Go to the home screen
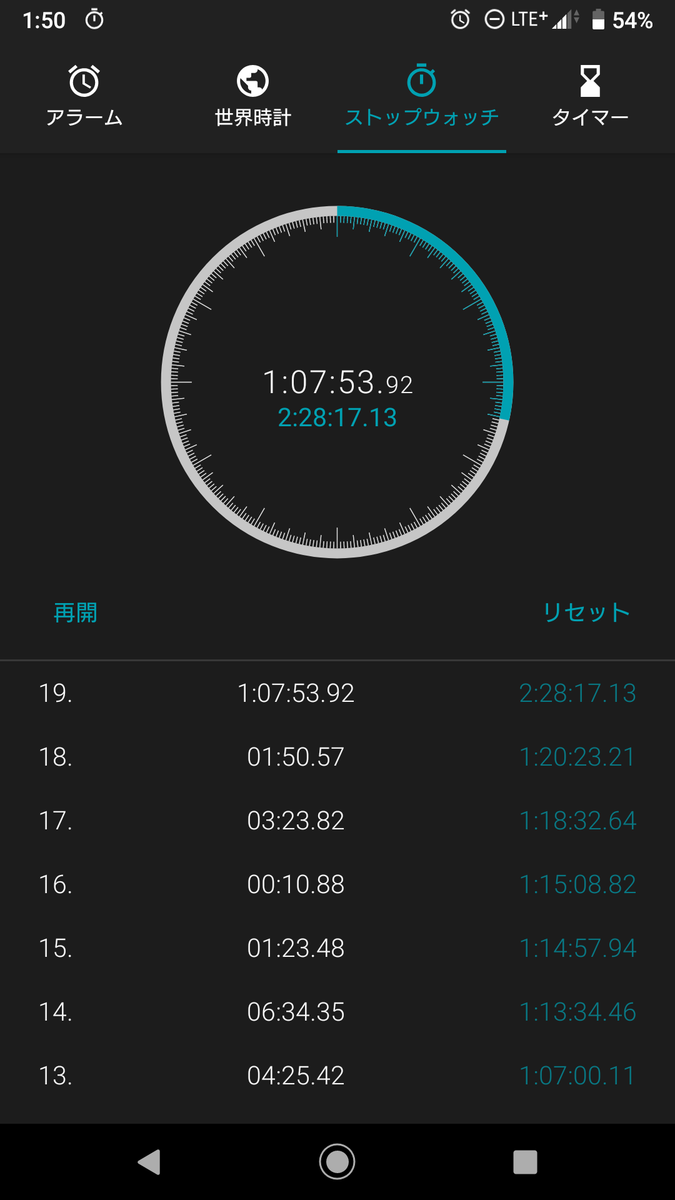675x1200 pixels. click(337, 1161)
